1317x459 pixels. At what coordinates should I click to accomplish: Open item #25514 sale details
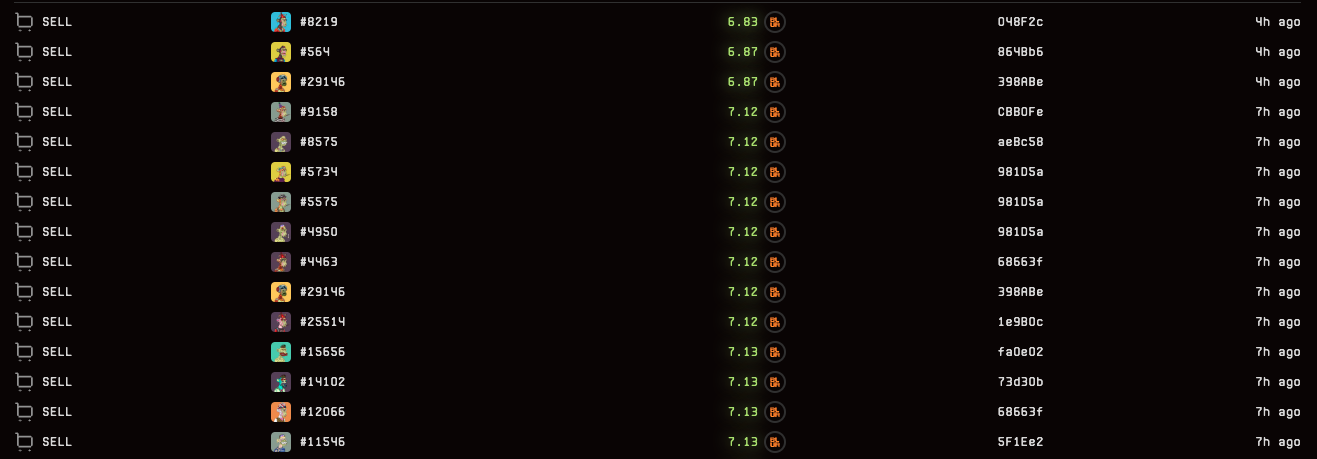(x=322, y=322)
